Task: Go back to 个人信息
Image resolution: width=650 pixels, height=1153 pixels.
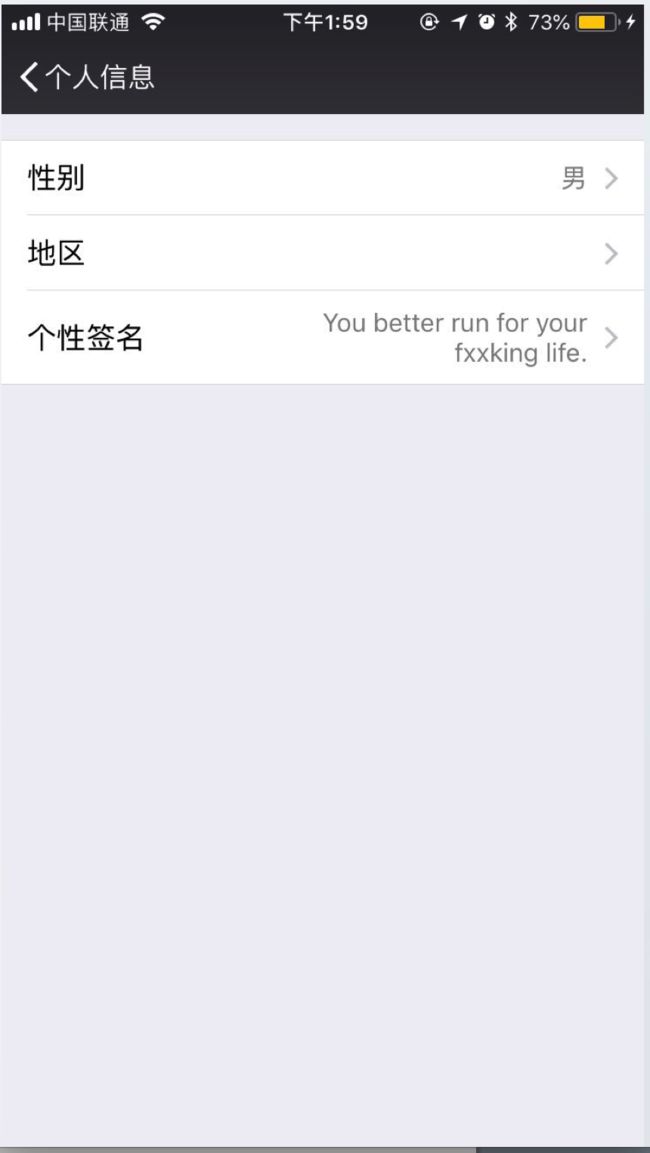Action: [x=87, y=76]
